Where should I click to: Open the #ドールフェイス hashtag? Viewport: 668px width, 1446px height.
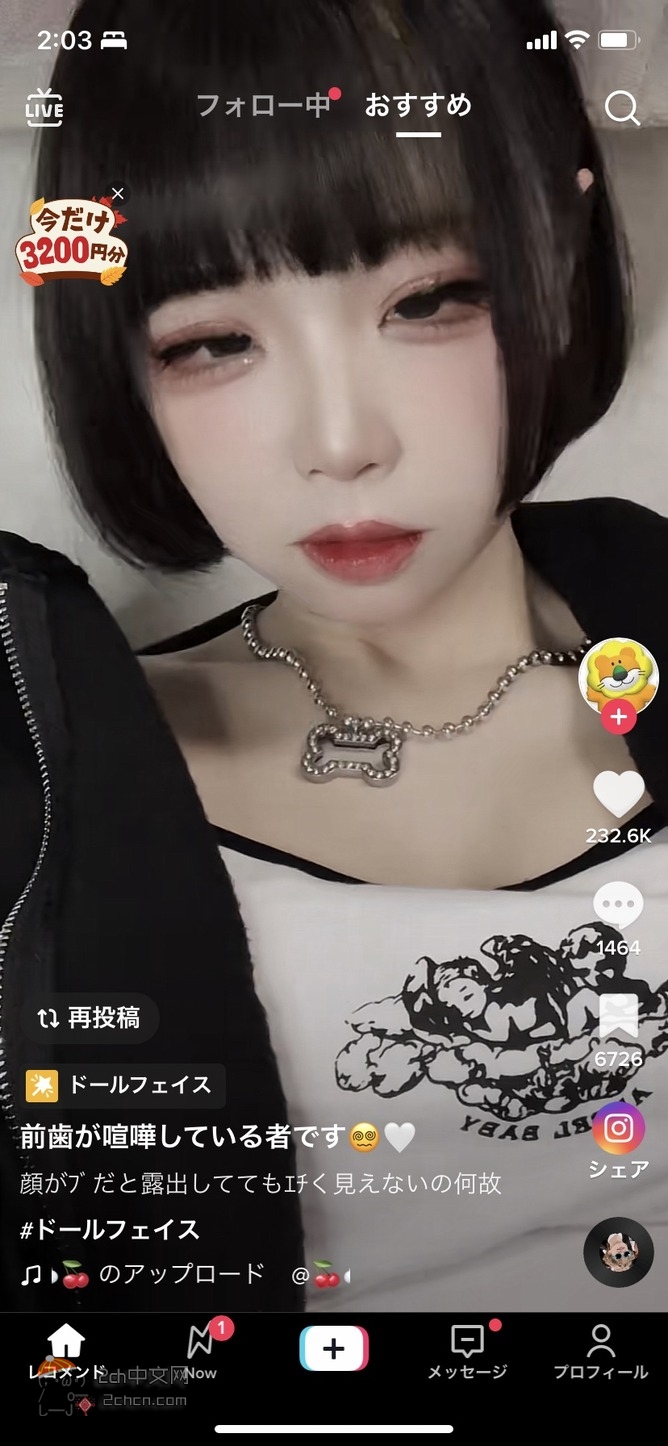[110, 1229]
